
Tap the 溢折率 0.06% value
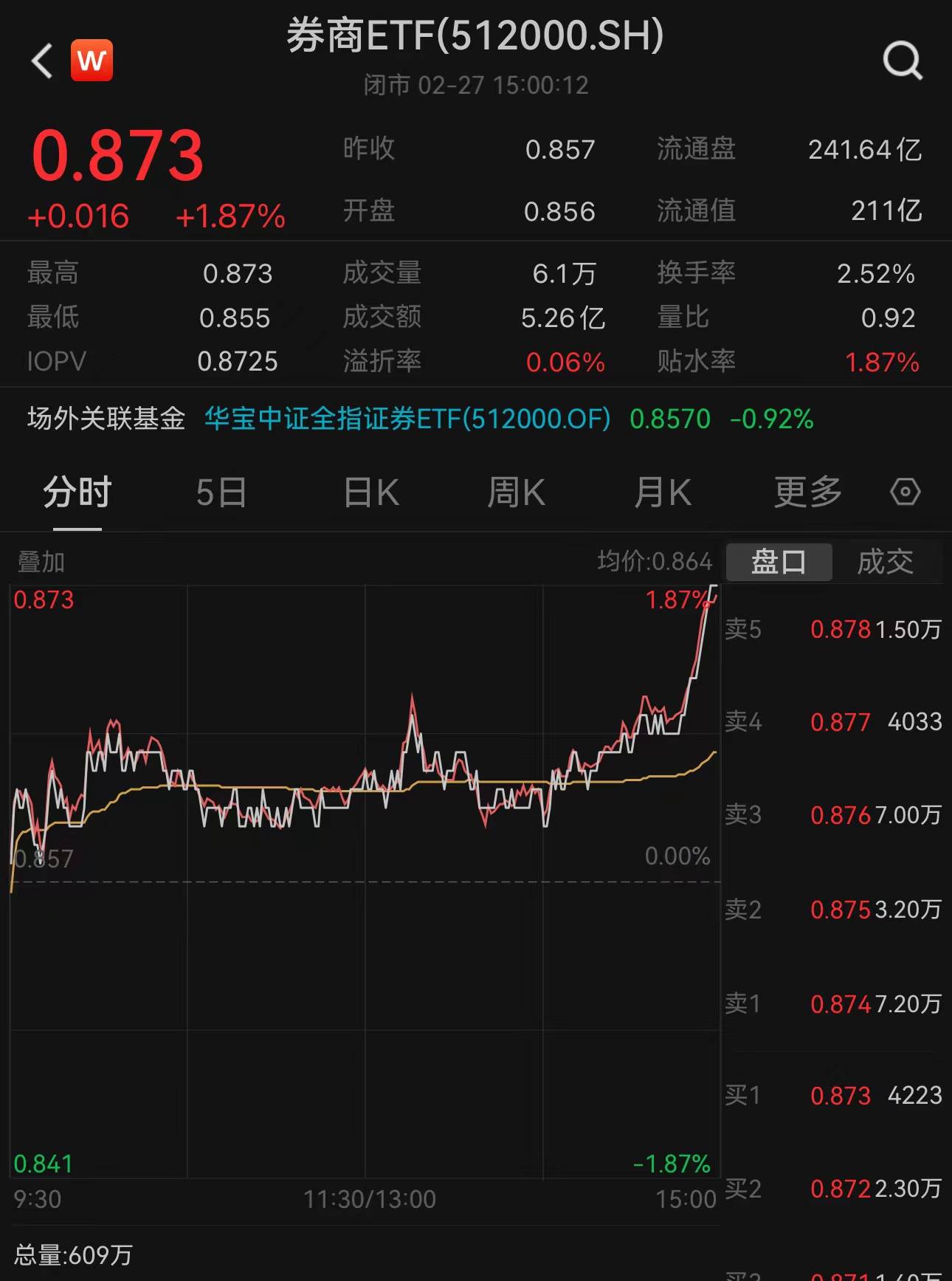[564, 362]
